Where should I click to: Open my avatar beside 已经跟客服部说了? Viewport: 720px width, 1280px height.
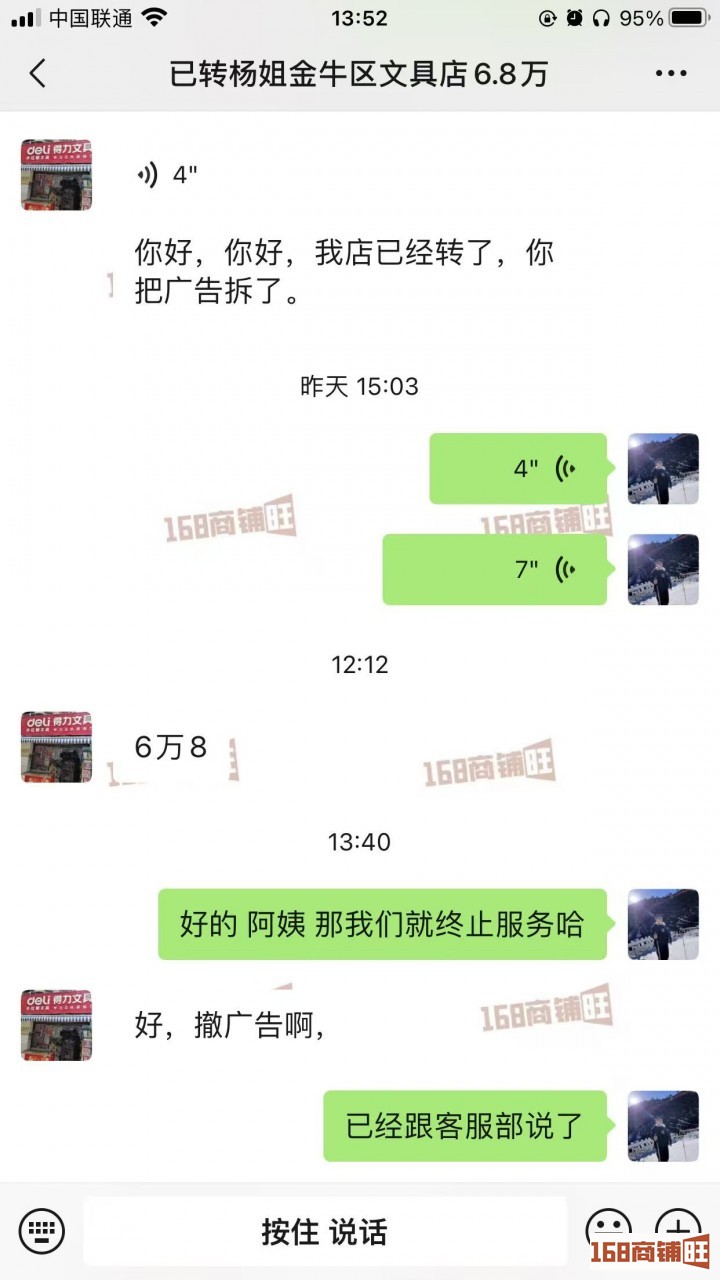[663, 1126]
